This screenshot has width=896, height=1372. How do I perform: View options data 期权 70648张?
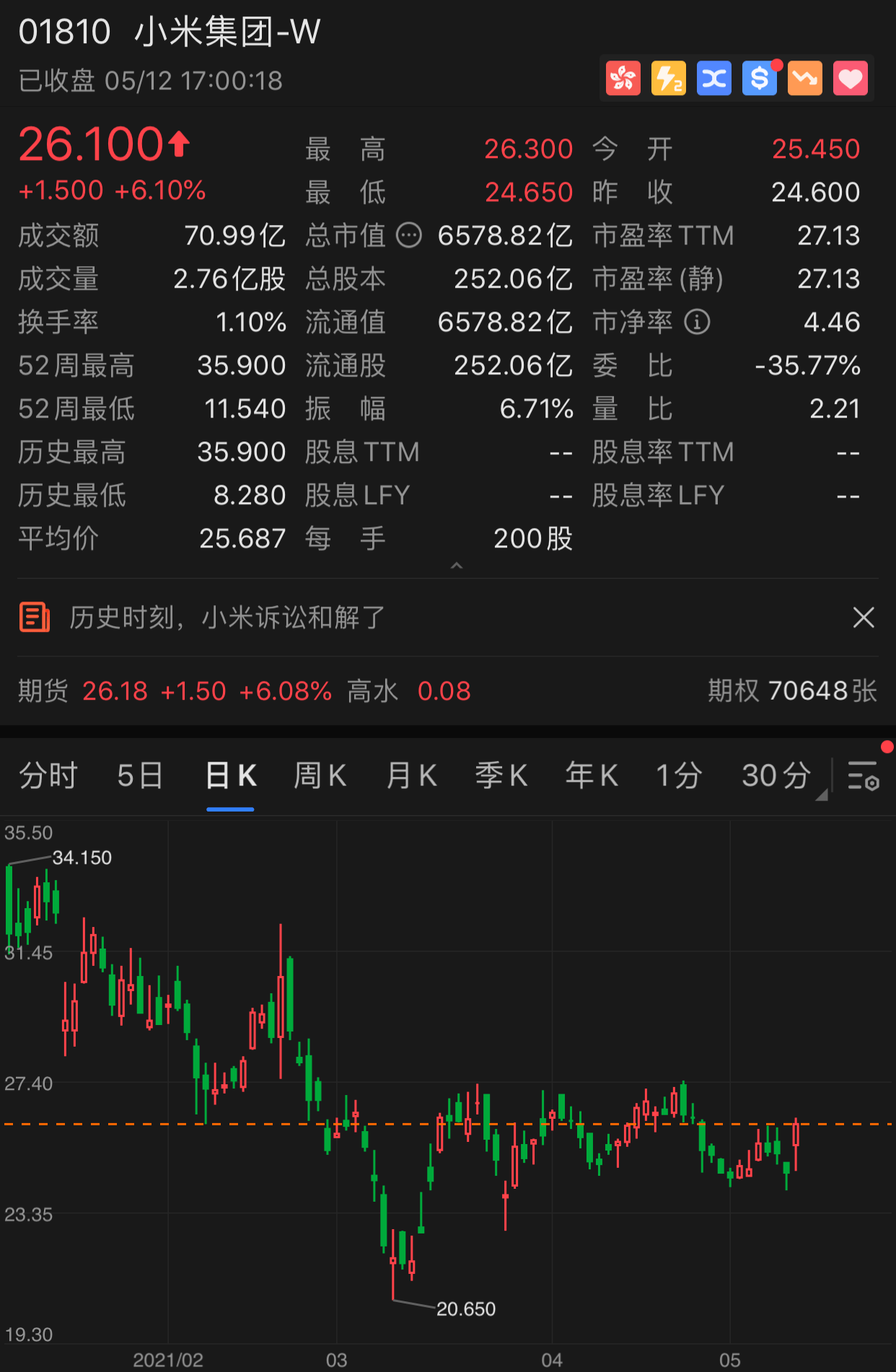pyautogui.click(x=792, y=691)
